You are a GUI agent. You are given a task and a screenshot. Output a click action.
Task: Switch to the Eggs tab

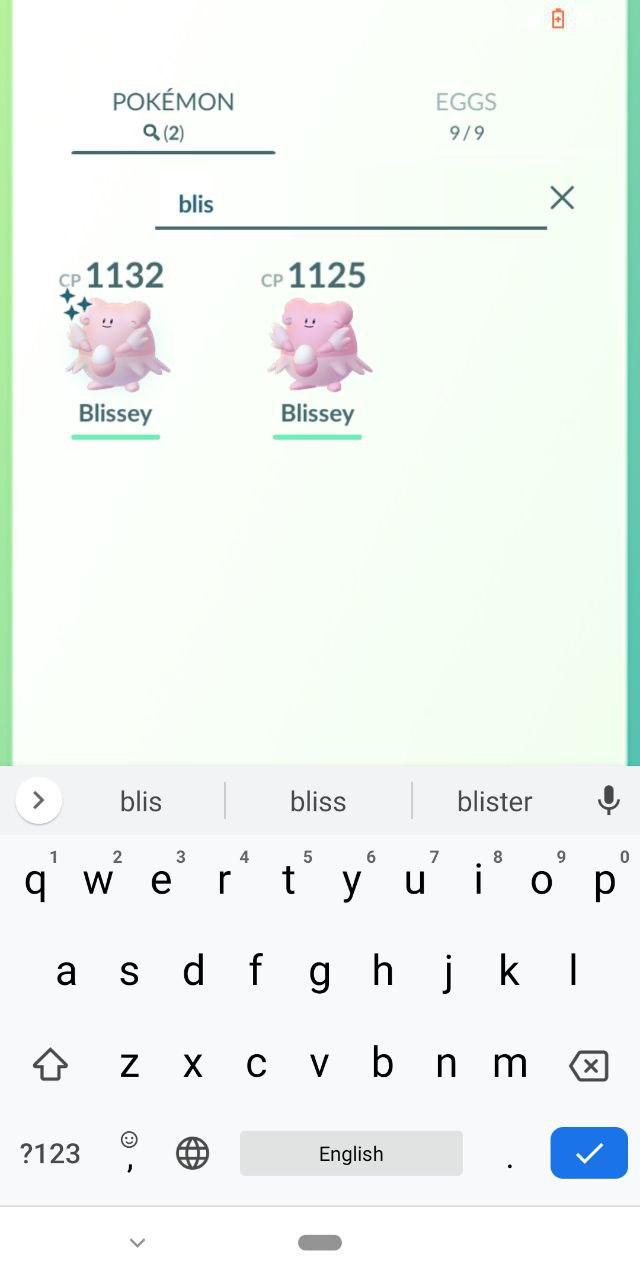click(x=466, y=116)
